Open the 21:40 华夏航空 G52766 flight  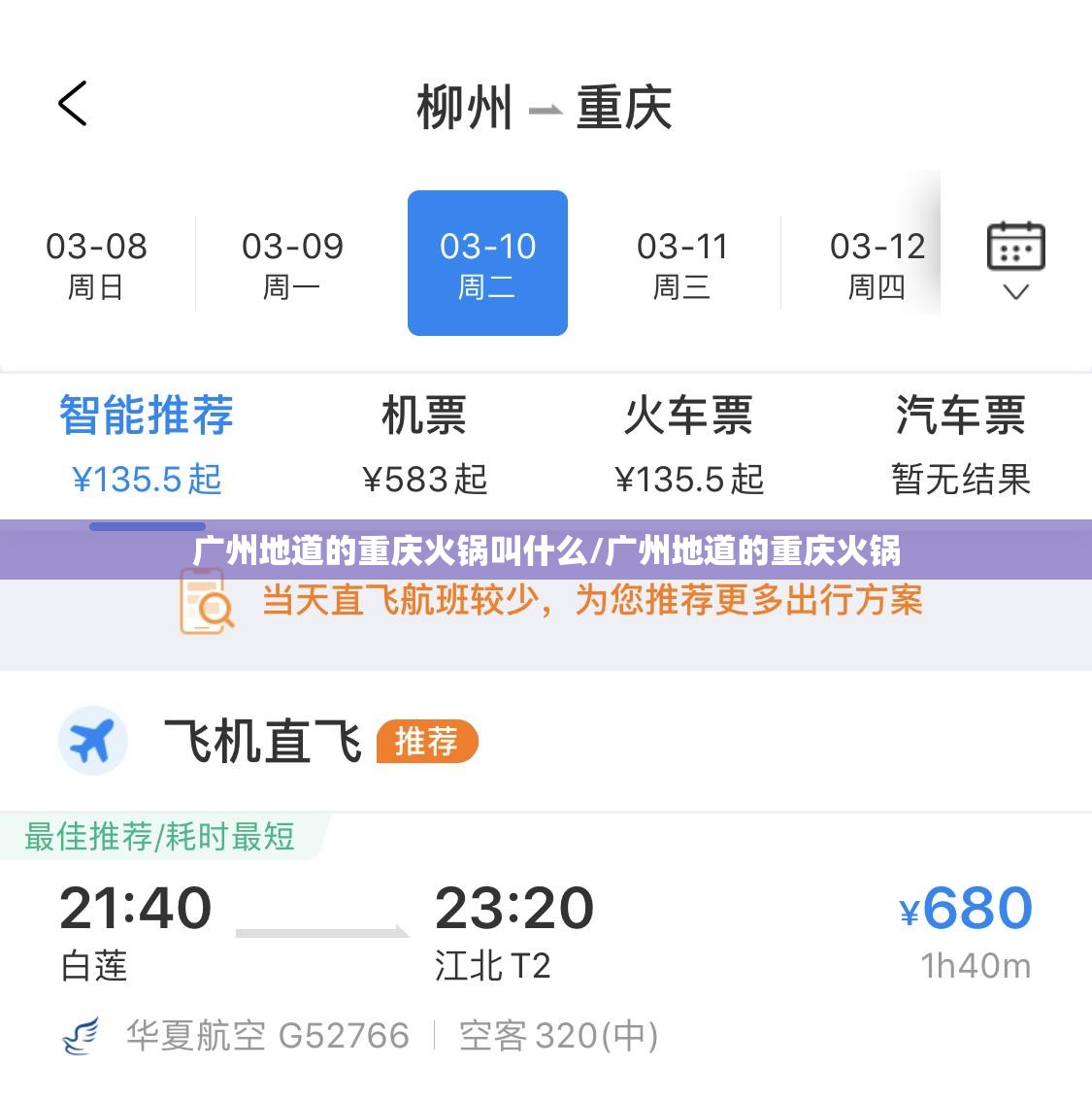544,961
